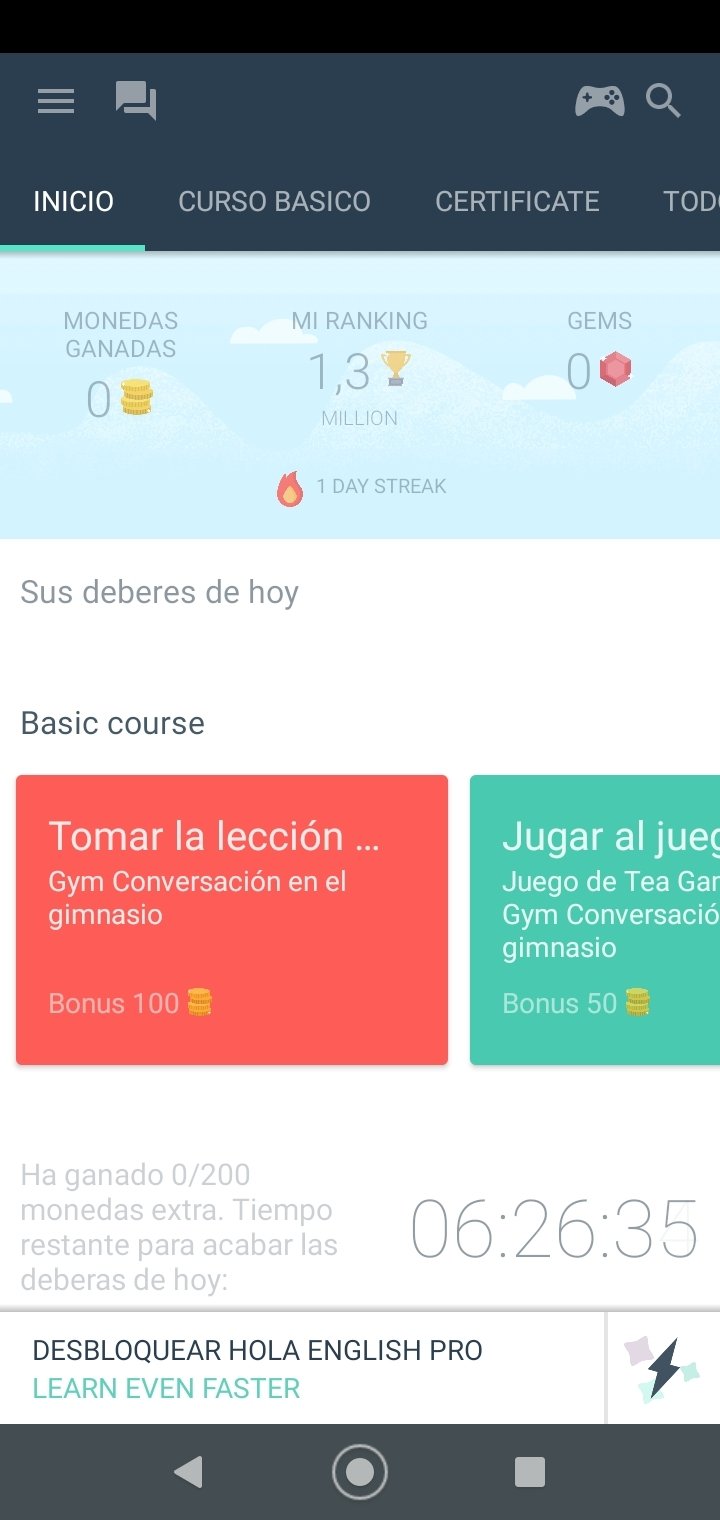Open the games controller icon

click(x=599, y=101)
